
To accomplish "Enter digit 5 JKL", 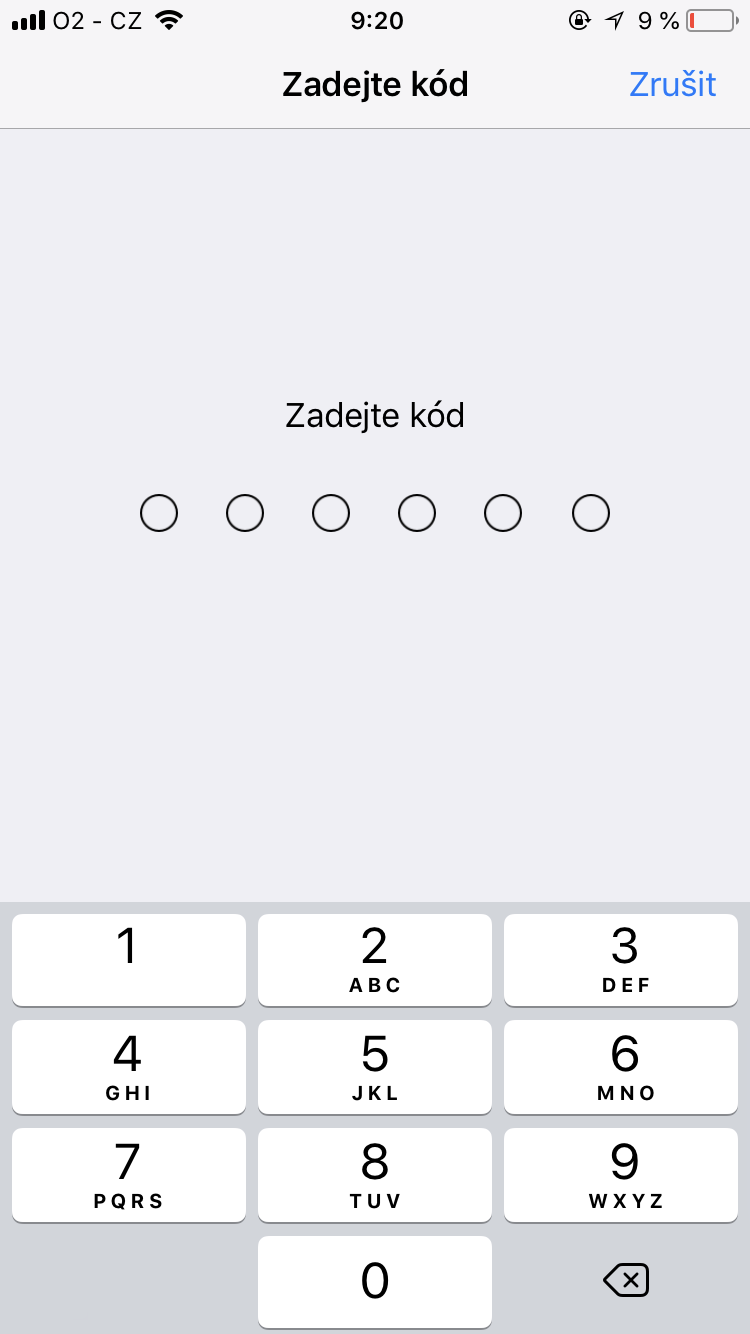I will (x=374, y=1066).
